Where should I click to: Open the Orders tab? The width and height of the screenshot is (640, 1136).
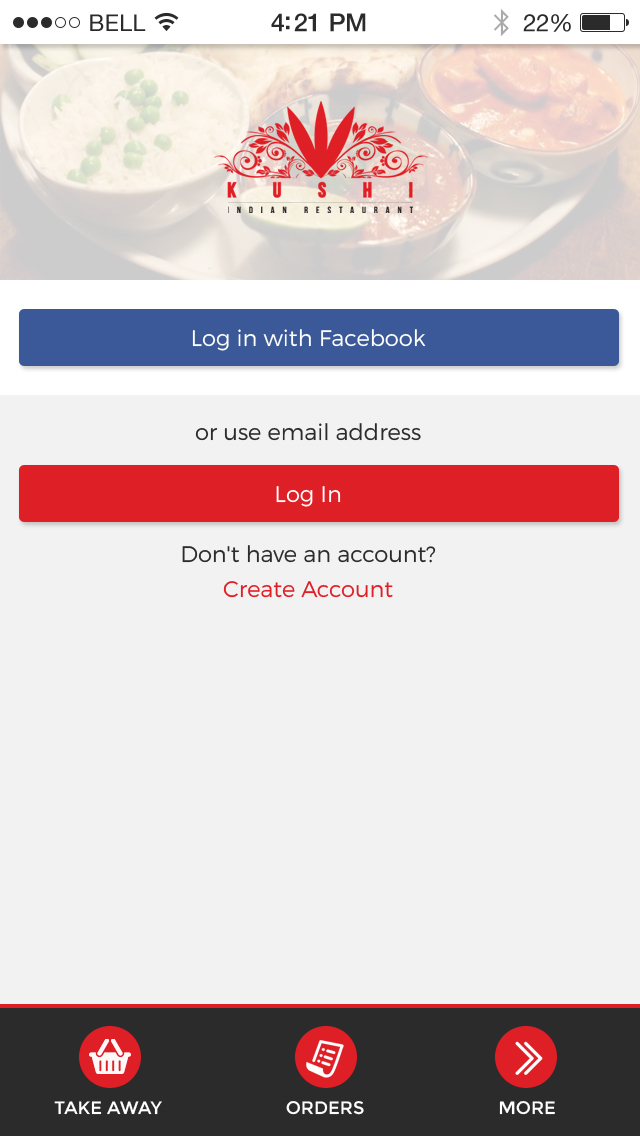tap(325, 1072)
